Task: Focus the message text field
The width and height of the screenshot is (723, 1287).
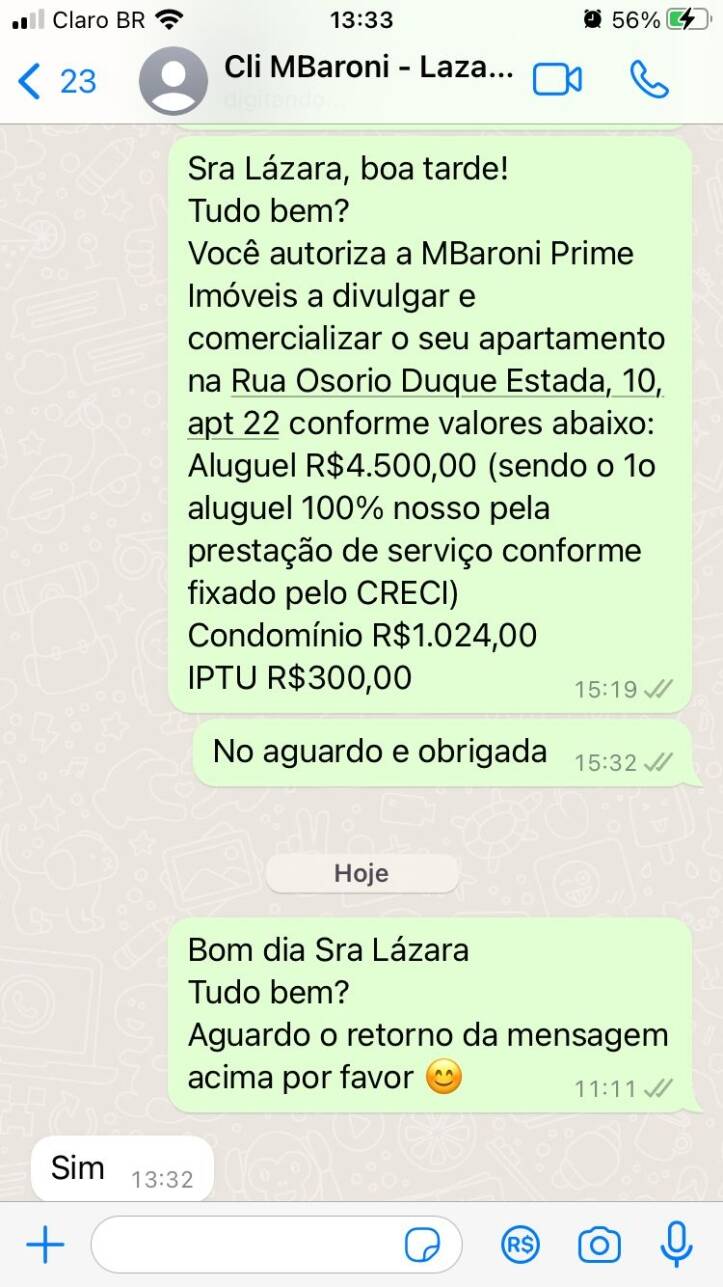Action: point(245,1245)
